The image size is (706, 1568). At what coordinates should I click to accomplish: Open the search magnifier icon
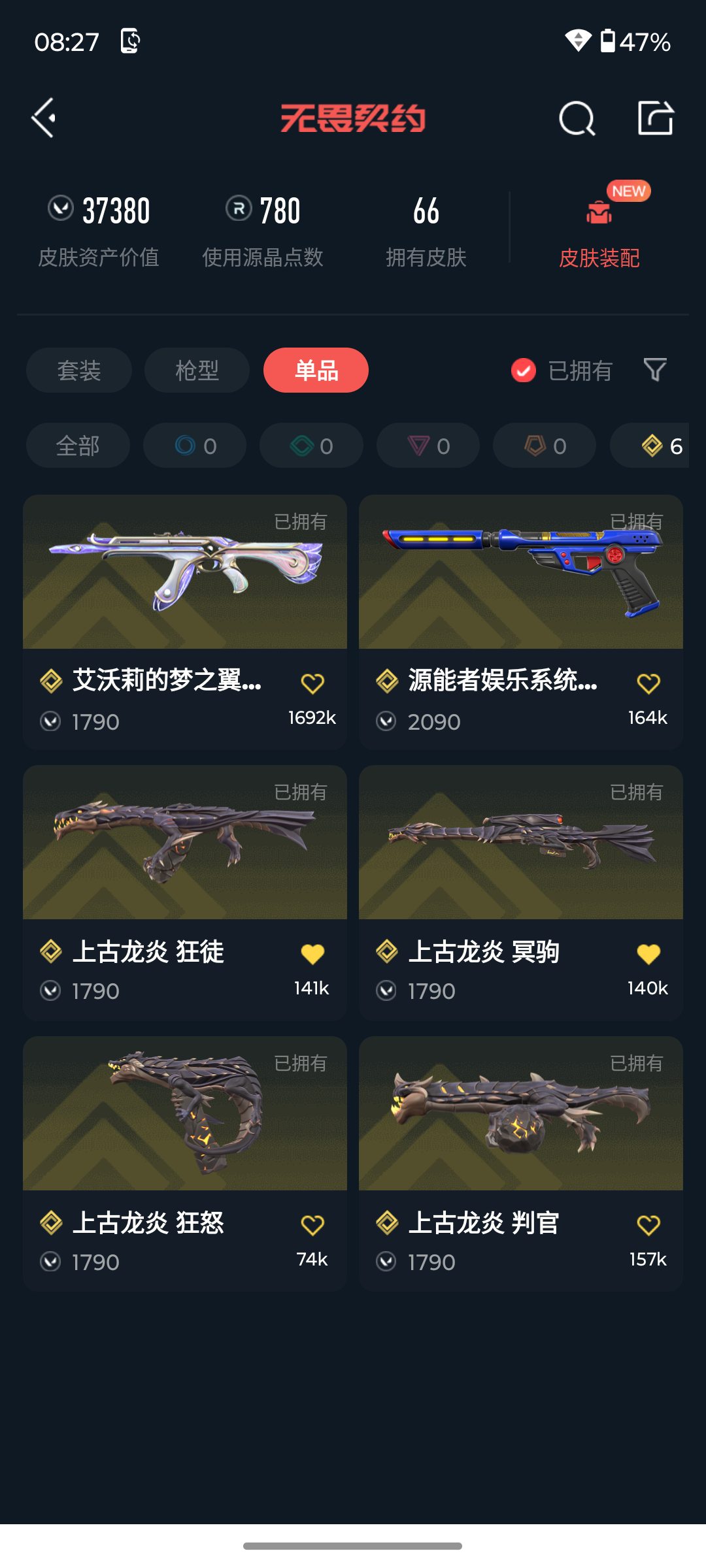tap(577, 118)
